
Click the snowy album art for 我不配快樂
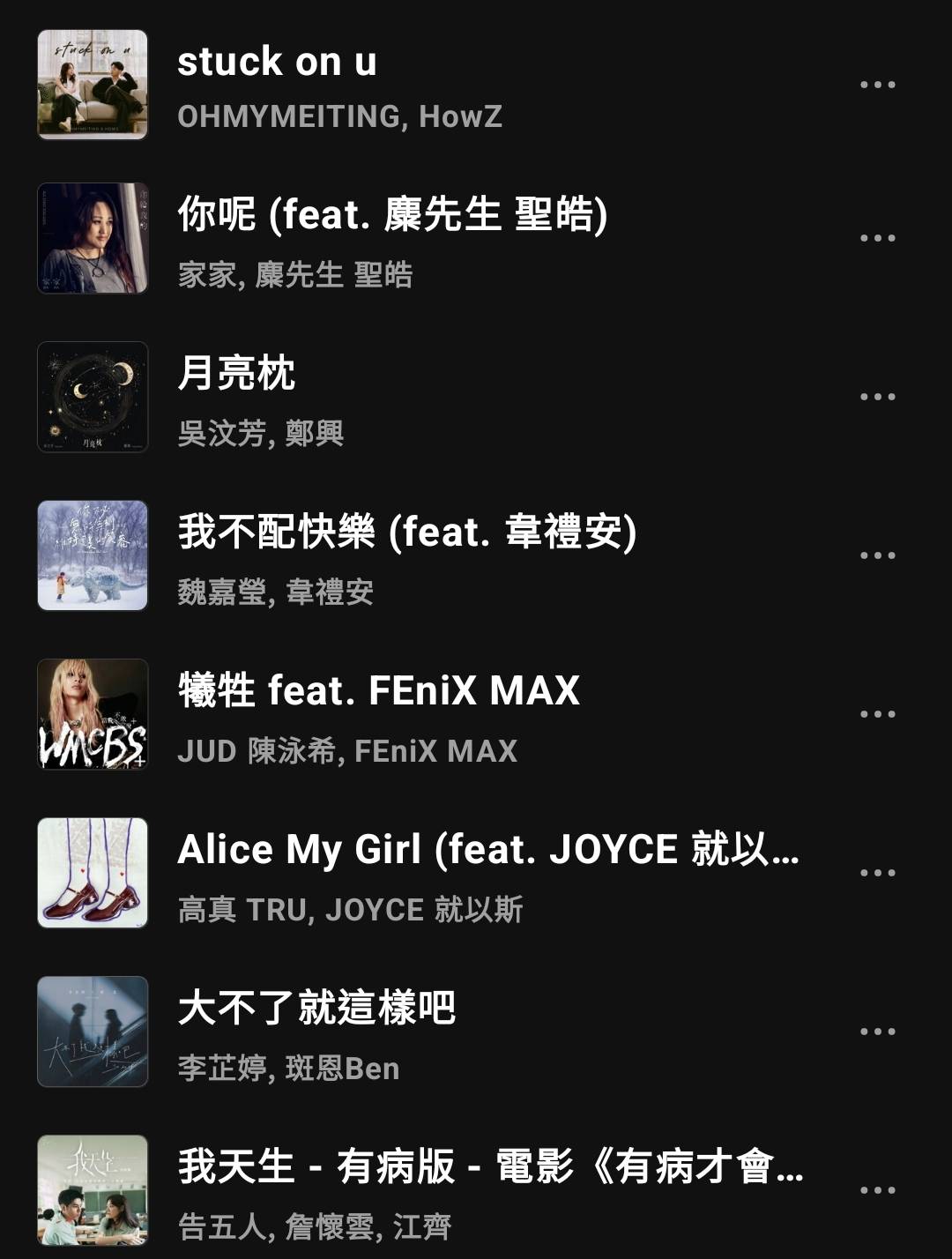click(91, 555)
